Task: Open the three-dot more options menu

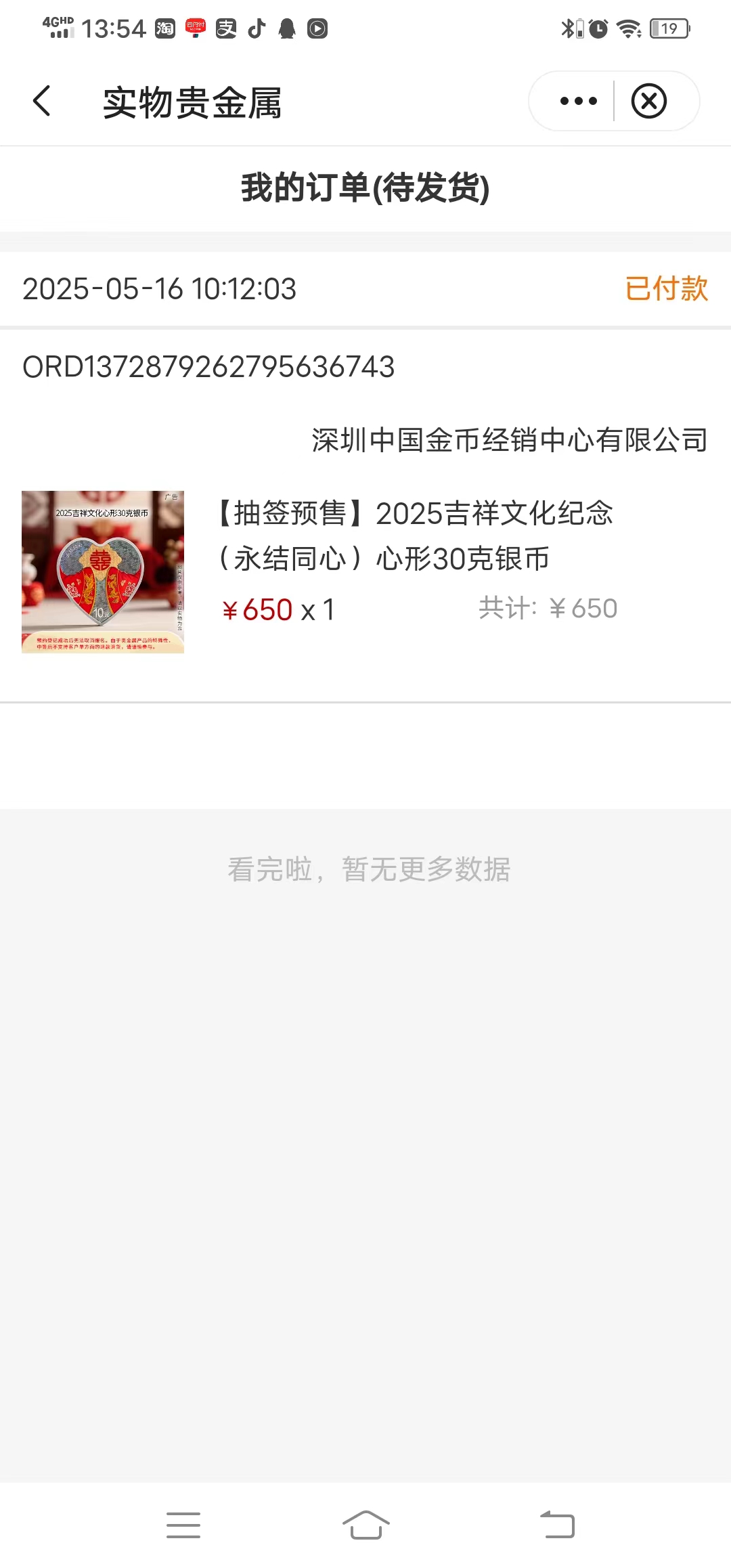Action: coord(578,102)
